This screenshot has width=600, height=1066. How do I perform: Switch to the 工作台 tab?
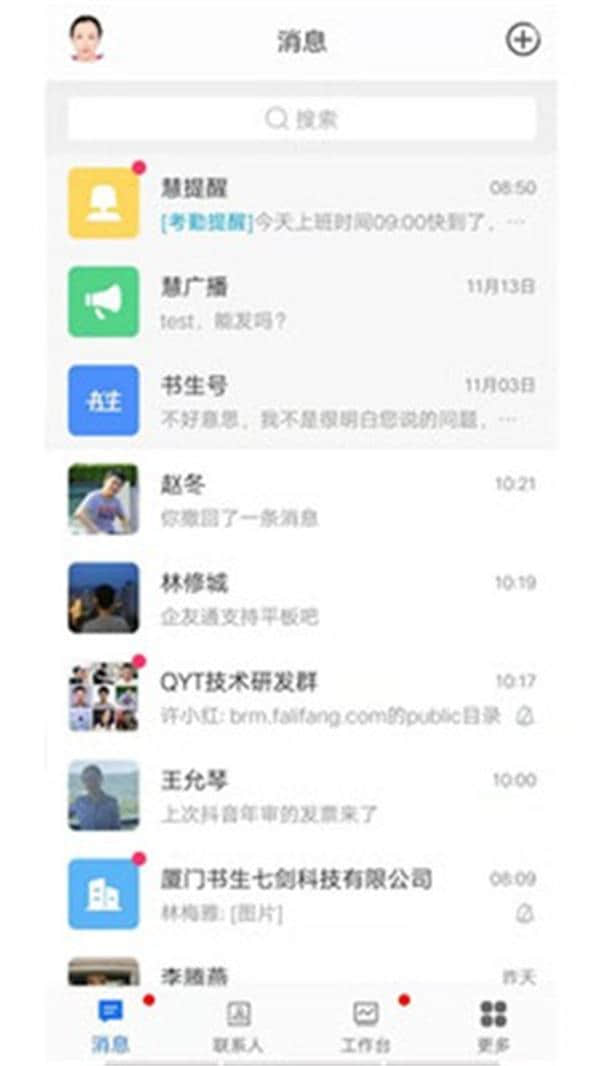[366, 1025]
